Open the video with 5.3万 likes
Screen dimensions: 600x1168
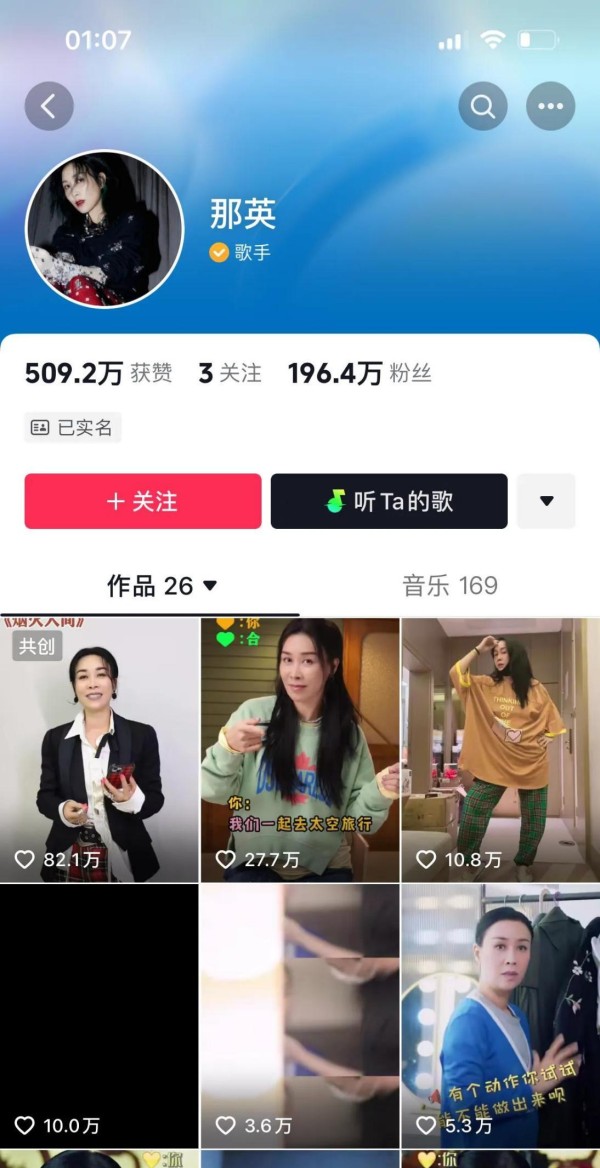click(500, 1015)
